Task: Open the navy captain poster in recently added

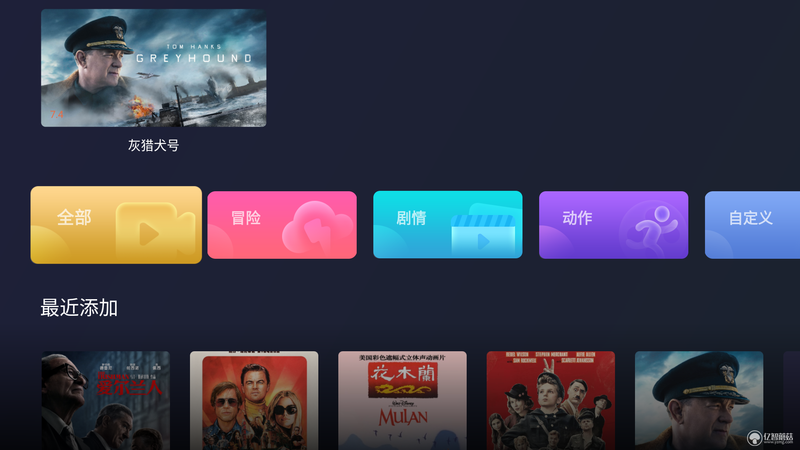Action: (698, 400)
